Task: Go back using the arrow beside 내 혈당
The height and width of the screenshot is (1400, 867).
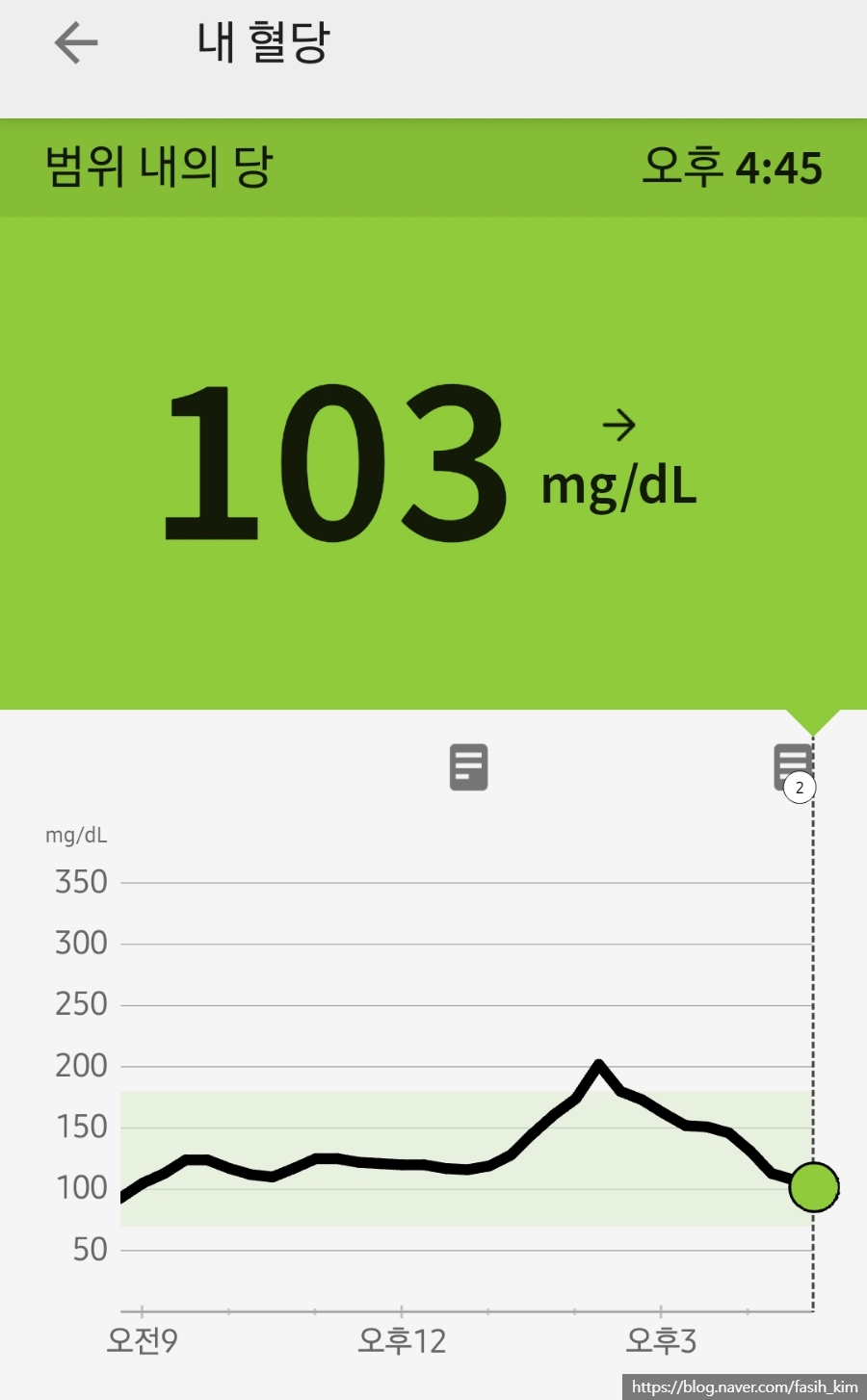Action: coord(76,43)
